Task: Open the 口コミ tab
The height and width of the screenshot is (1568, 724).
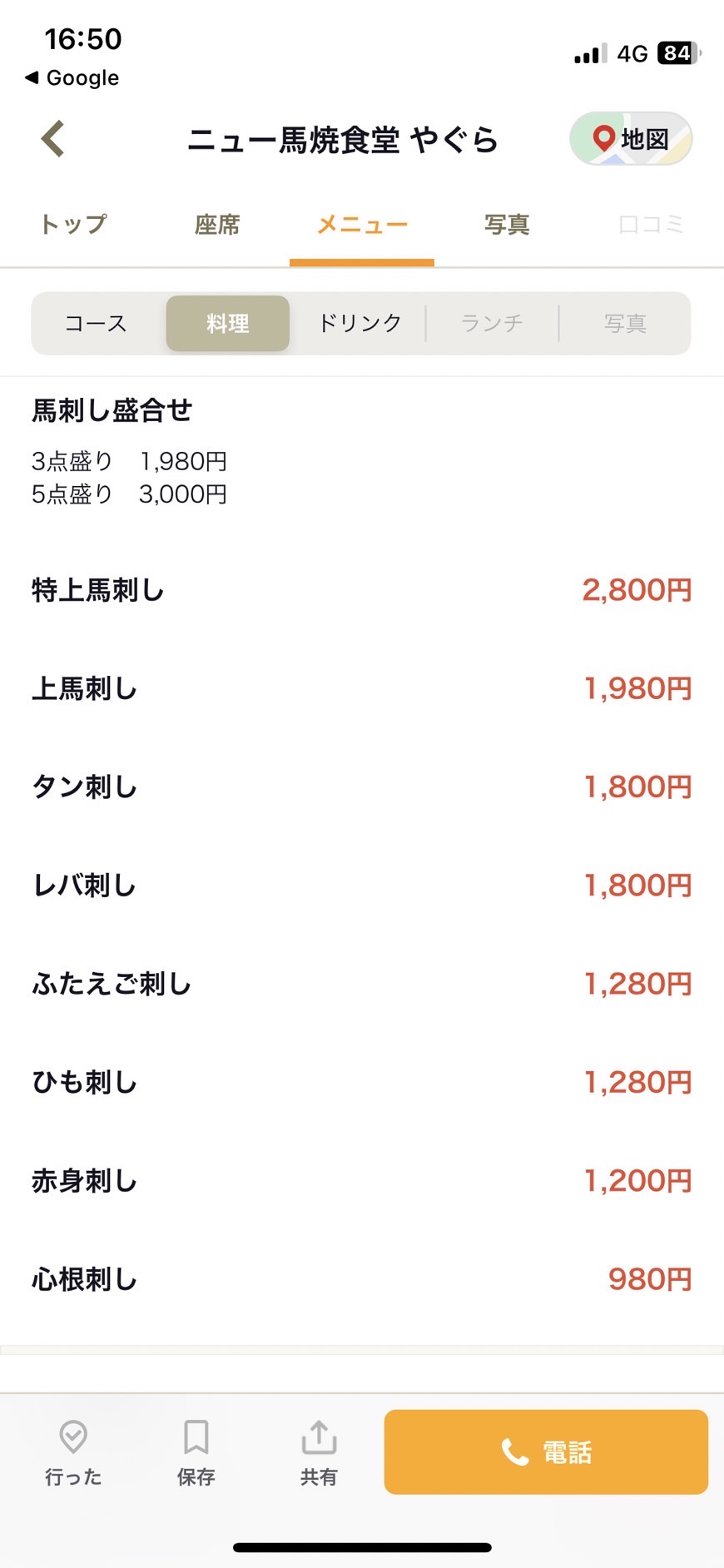Action: pos(651,225)
